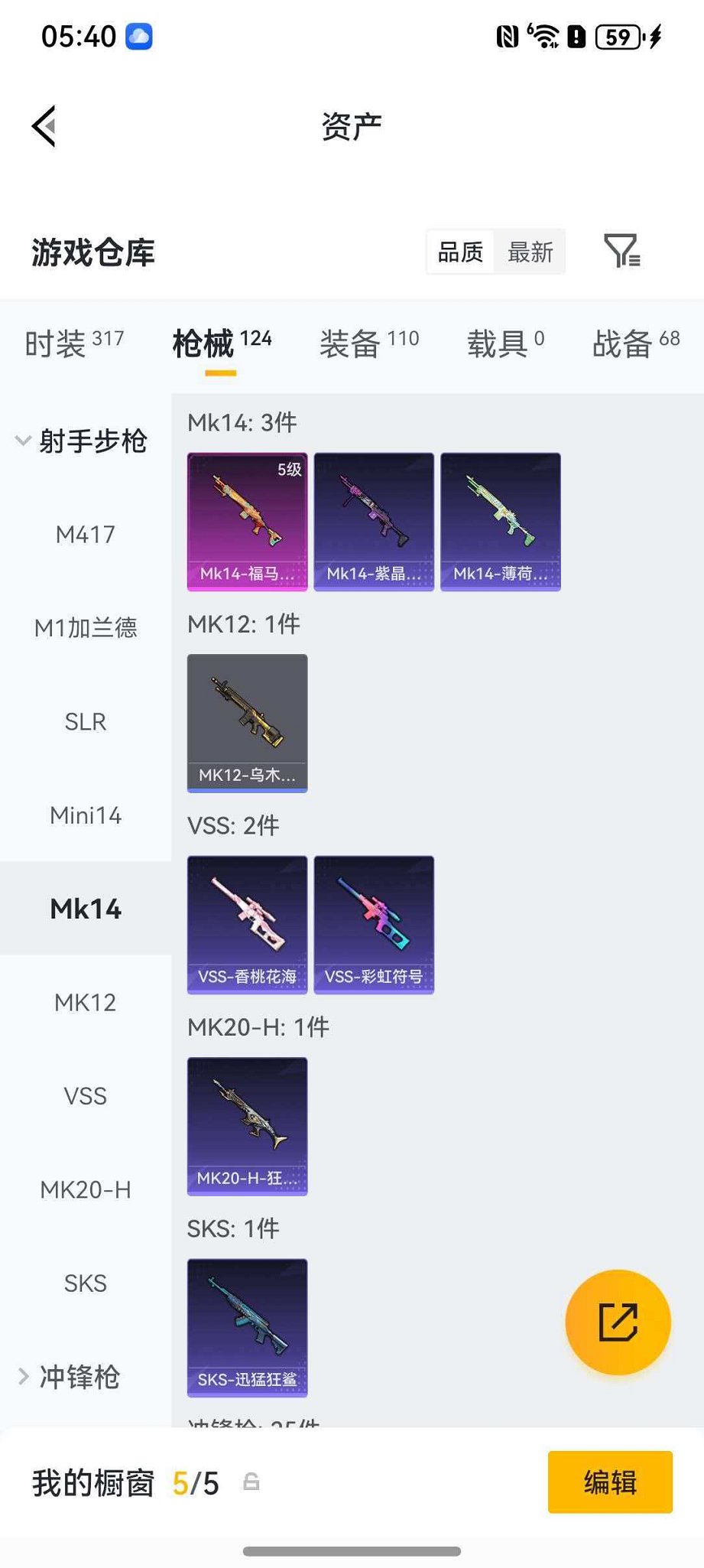Switch to the 时装 tab
Viewport: 704px width, 1568px height.
tap(73, 343)
